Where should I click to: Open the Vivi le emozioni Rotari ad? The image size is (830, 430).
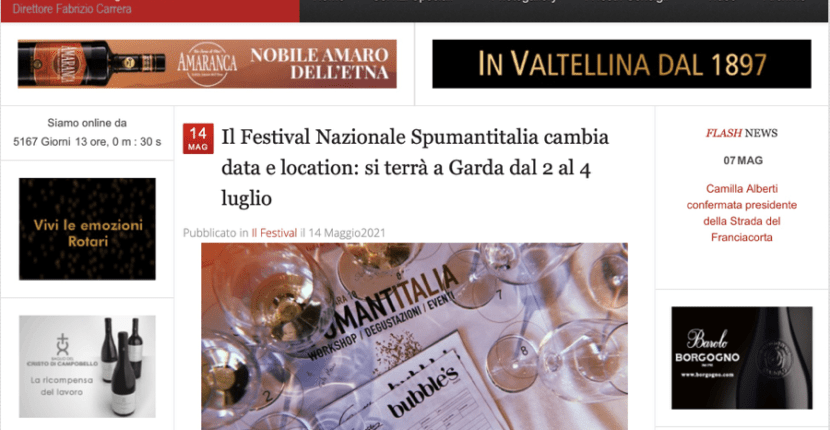(87, 229)
